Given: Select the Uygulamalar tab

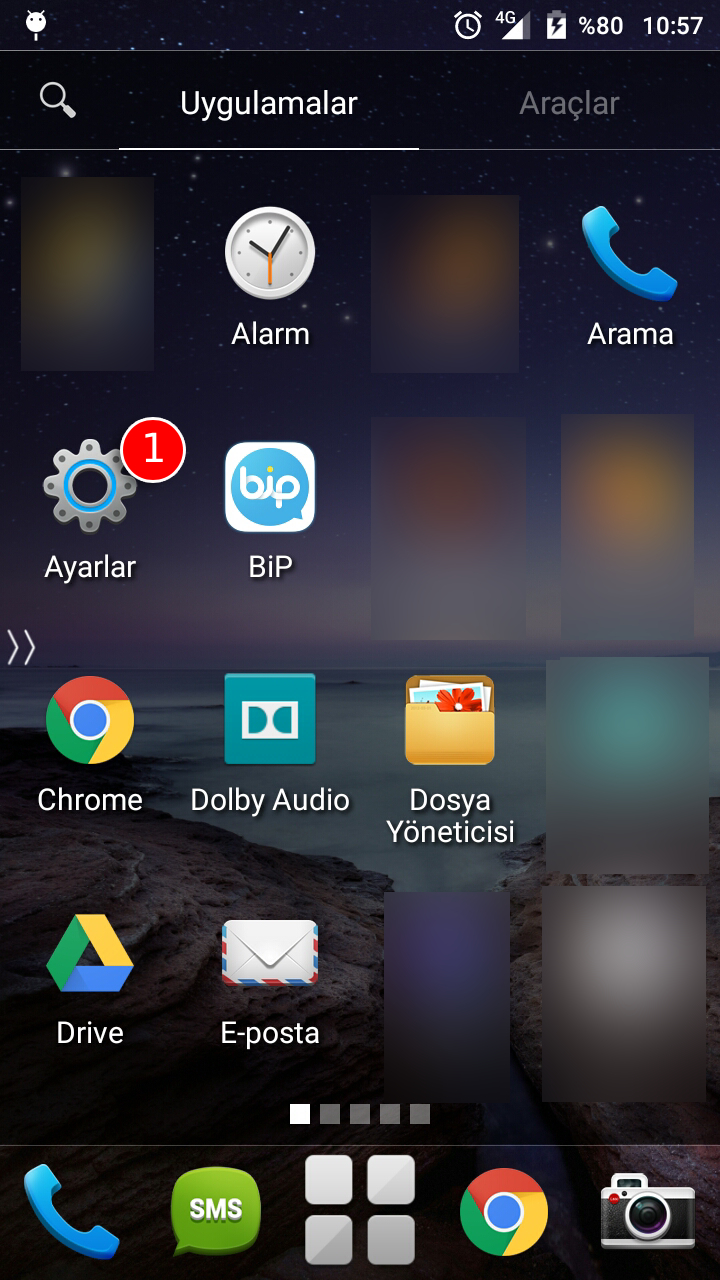Looking at the screenshot, I should tap(268, 103).
